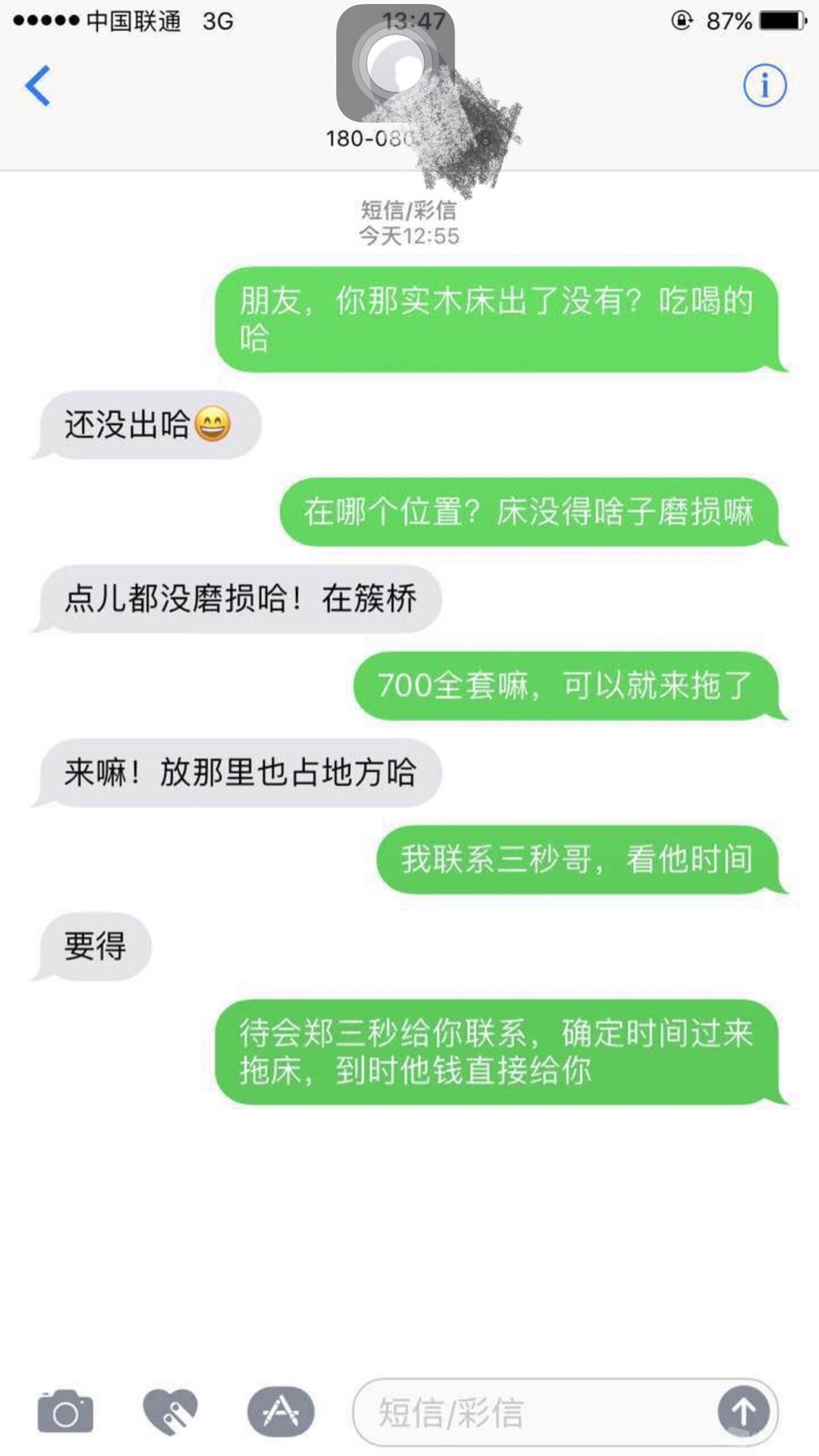Send the message with arrow button
This screenshot has width=819, height=1456.
point(743,1412)
